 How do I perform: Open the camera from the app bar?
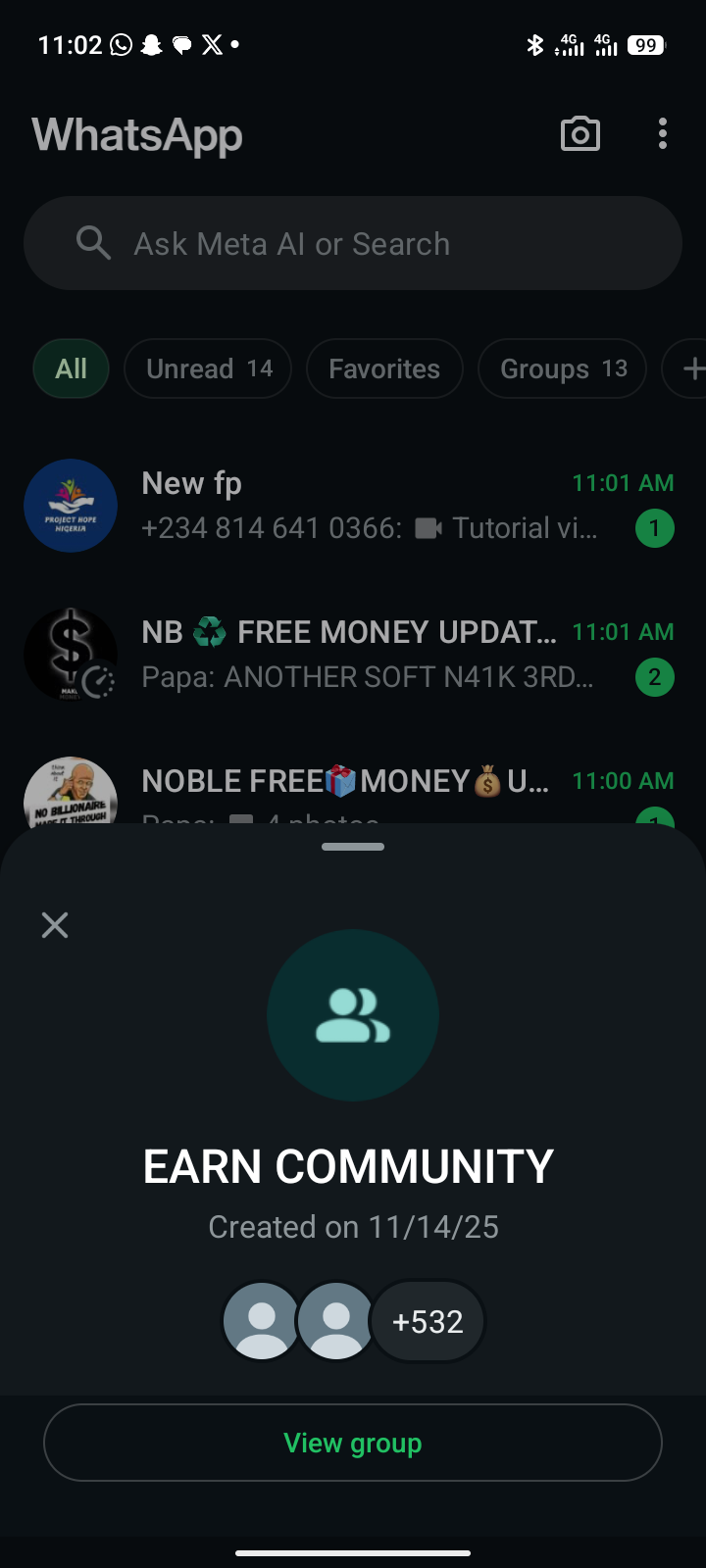(580, 134)
